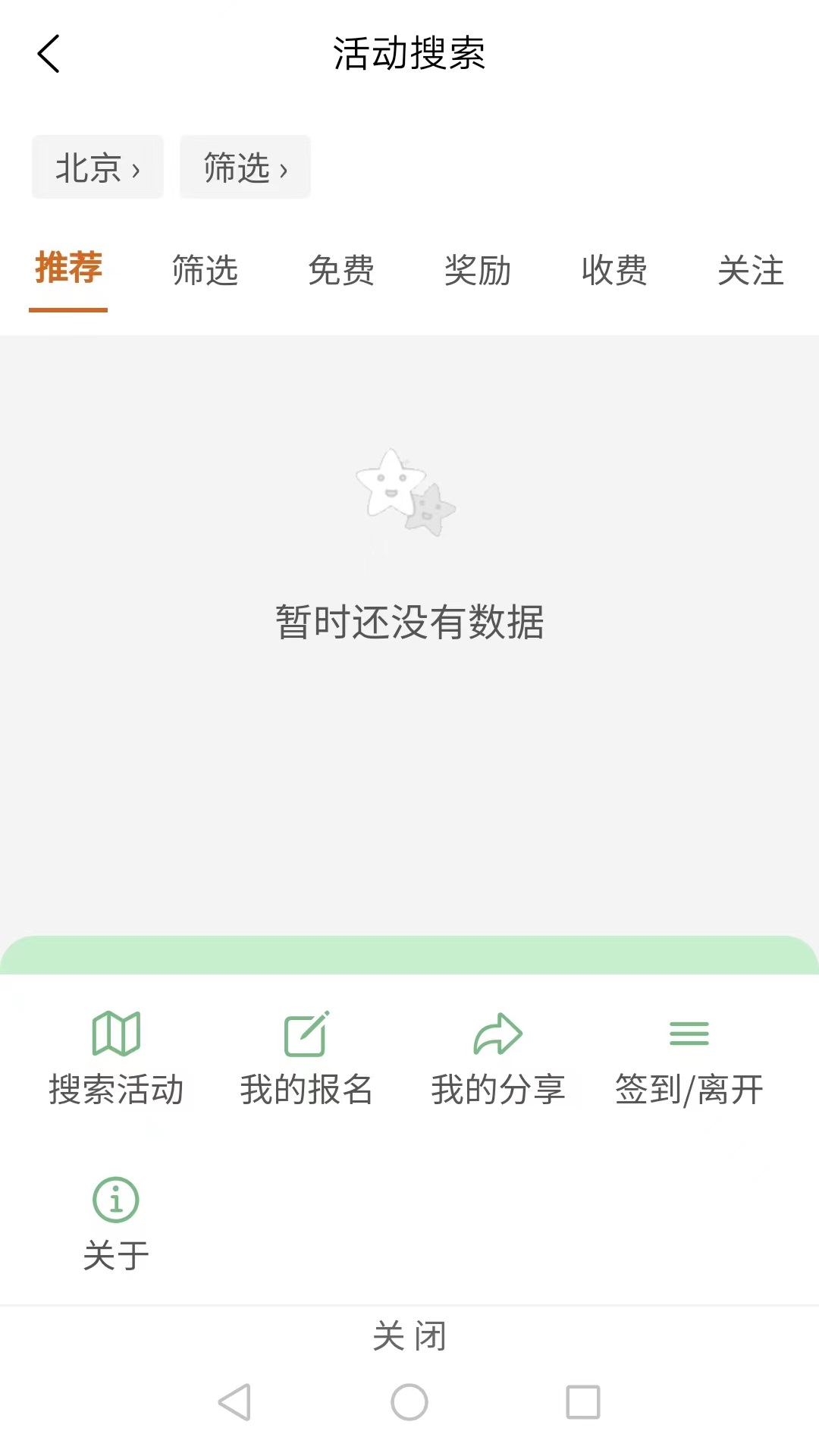The width and height of the screenshot is (819, 1456).
Task: Select the 奖励 tab
Action: (x=479, y=271)
